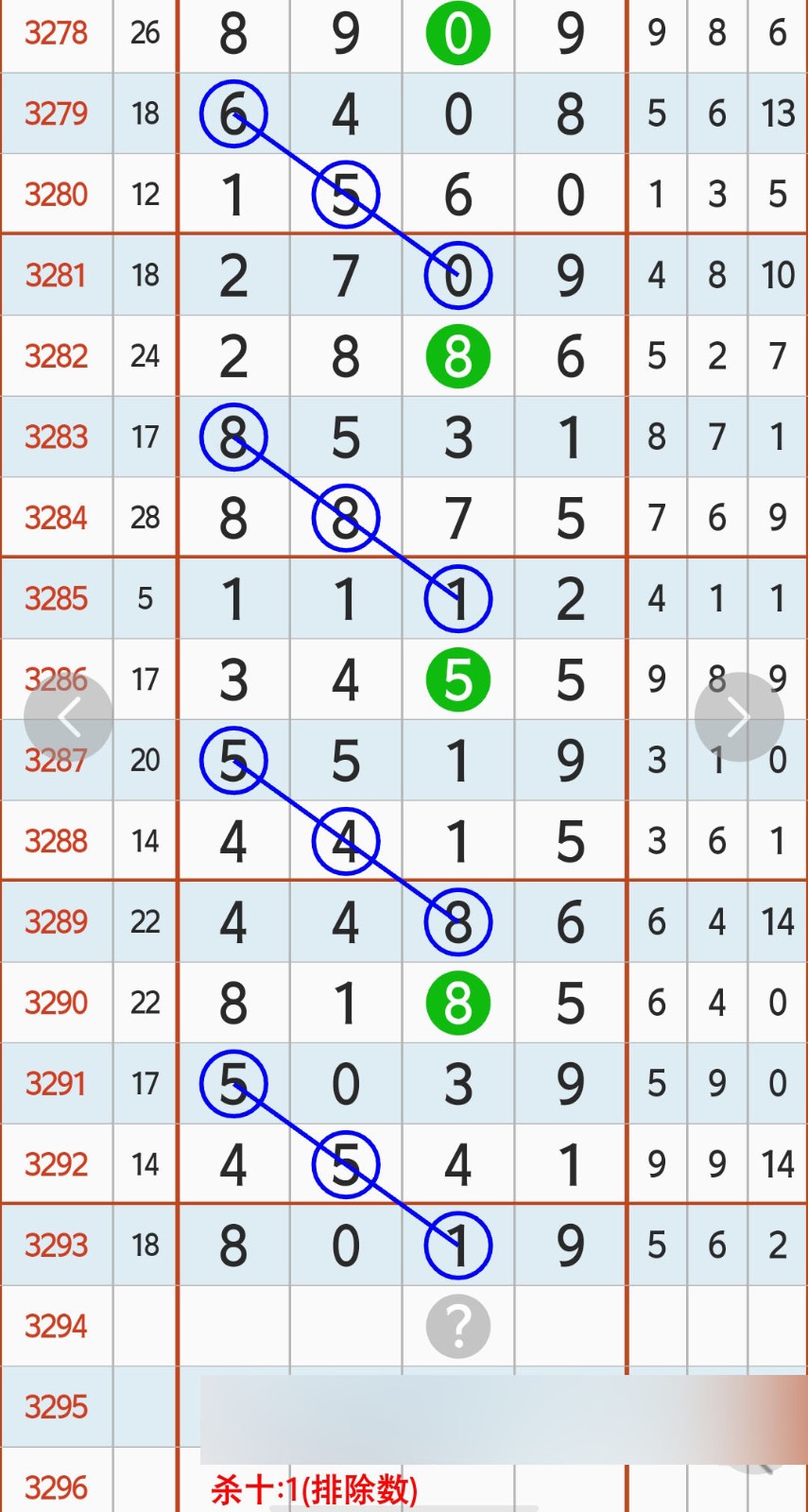Go to the next image

pos(739,717)
